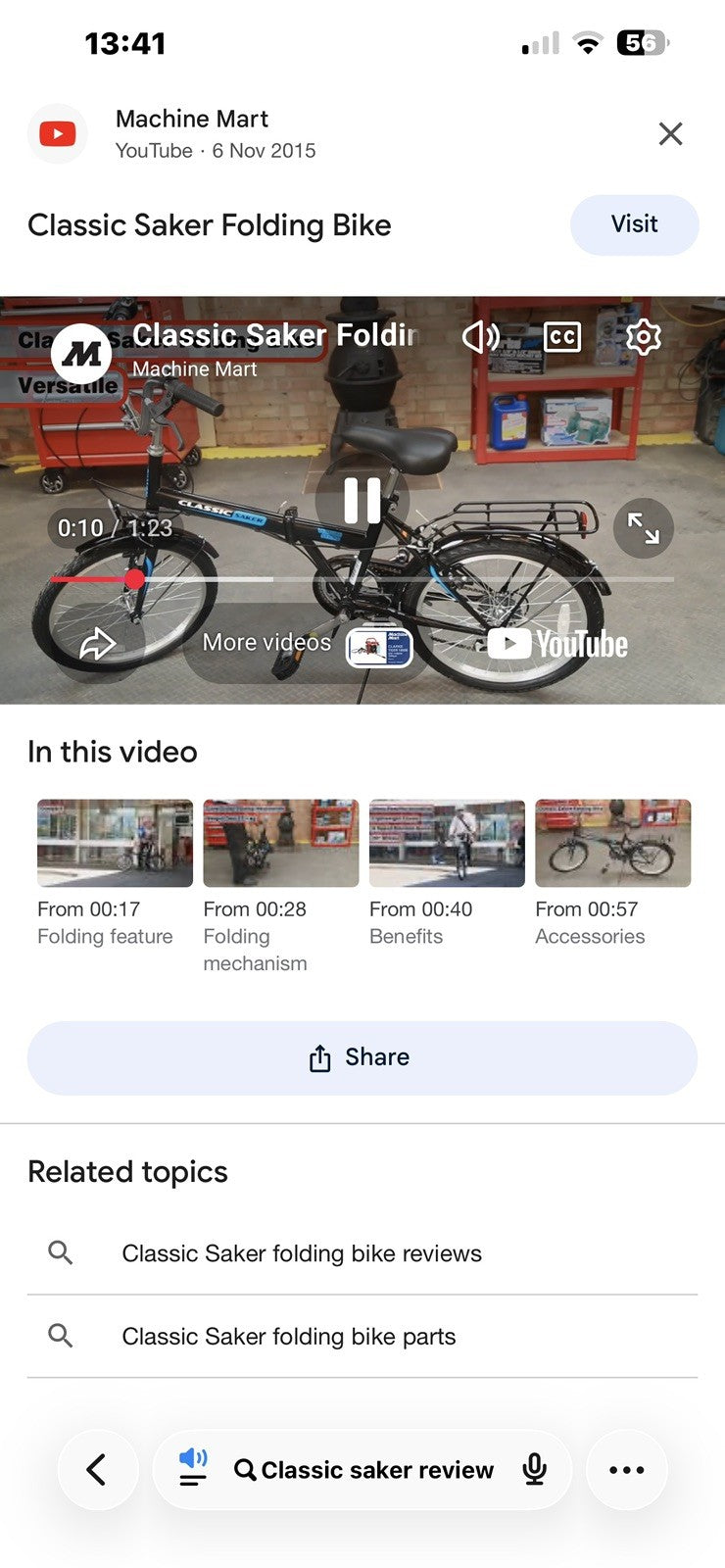Viewport: 725px width, 1568px height.
Task: Pause the video playback
Action: [362, 501]
